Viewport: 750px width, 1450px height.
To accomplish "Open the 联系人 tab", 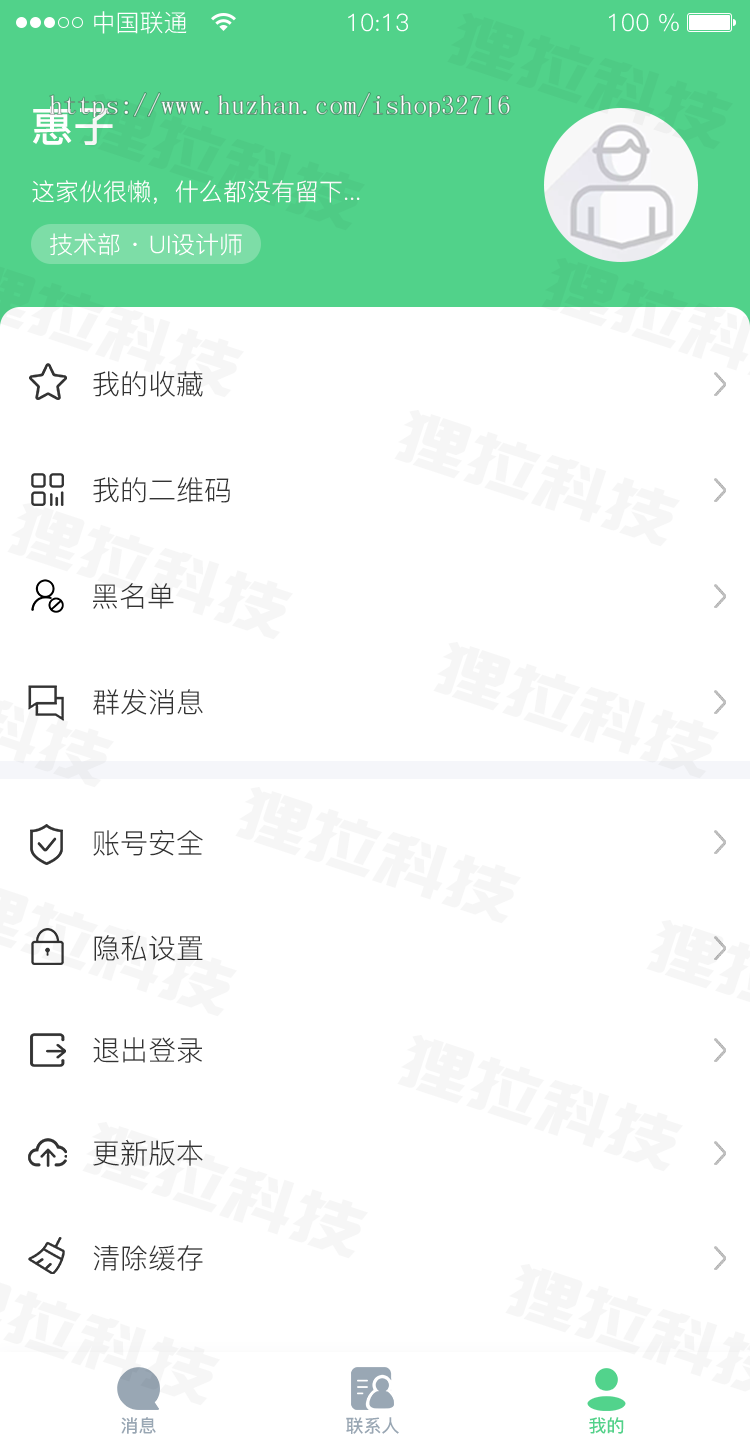I will pyautogui.click(x=372, y=1397).
